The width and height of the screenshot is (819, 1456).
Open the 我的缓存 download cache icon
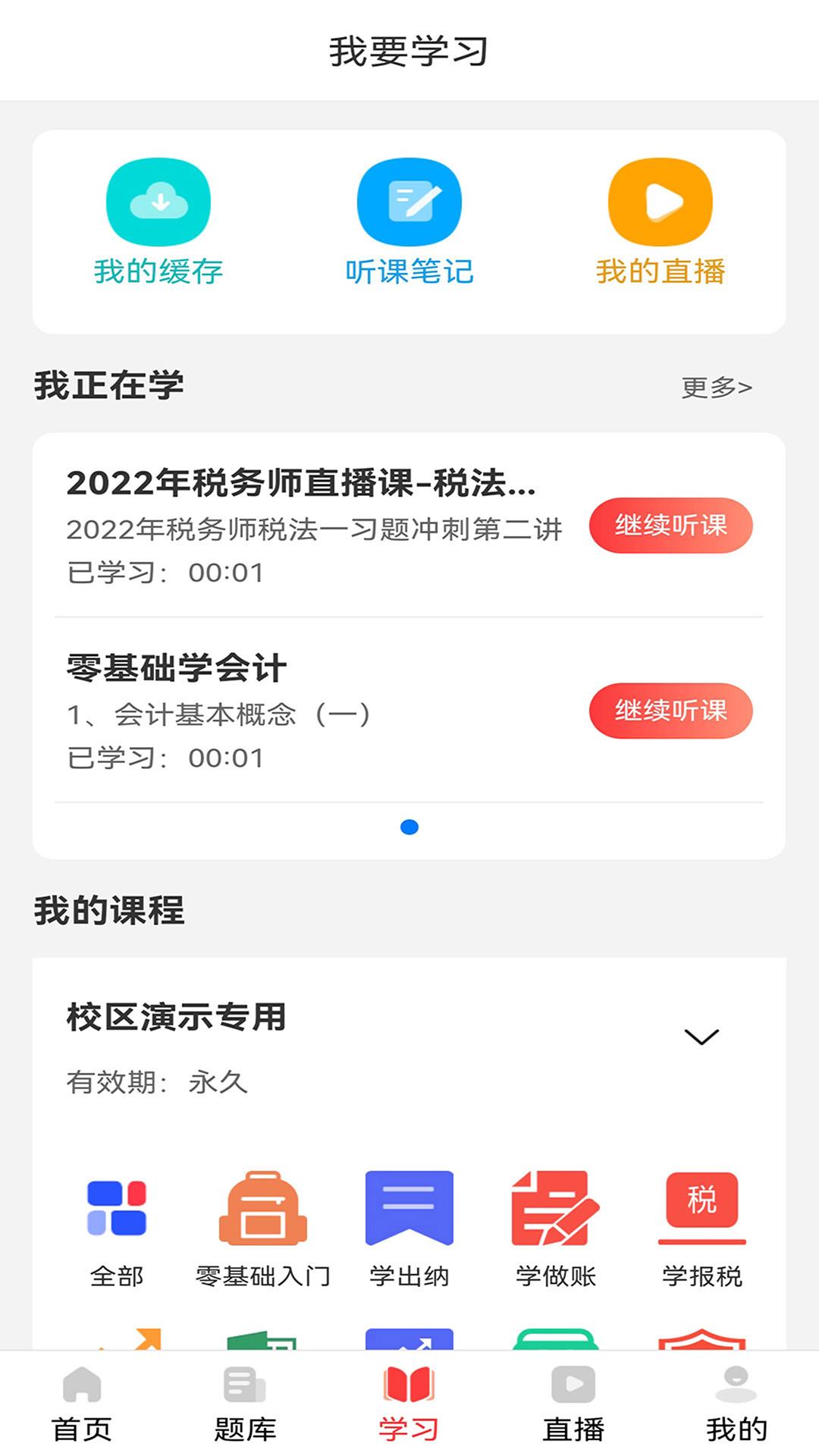[x=158, y=202]
